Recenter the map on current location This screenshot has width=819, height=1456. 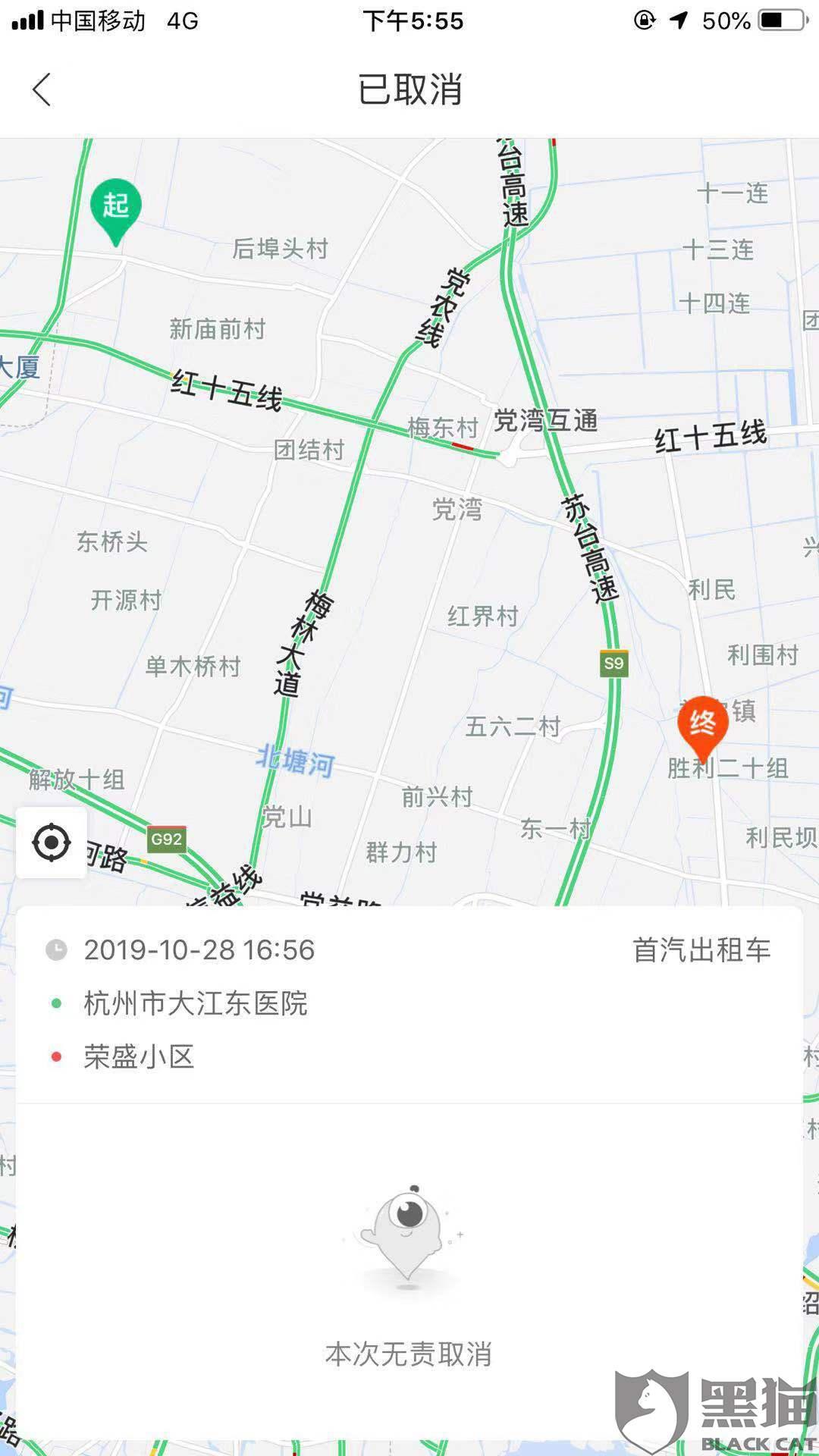pos(52,843)
